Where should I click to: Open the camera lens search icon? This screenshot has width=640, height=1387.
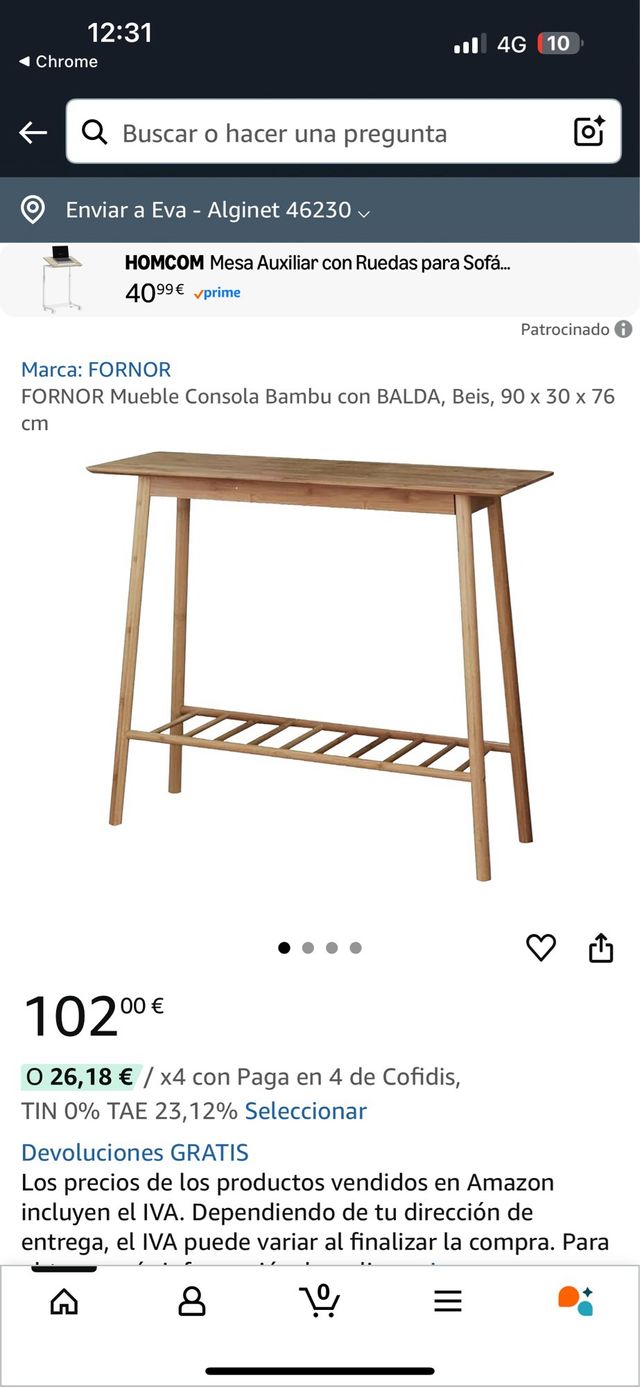point(589,132)
